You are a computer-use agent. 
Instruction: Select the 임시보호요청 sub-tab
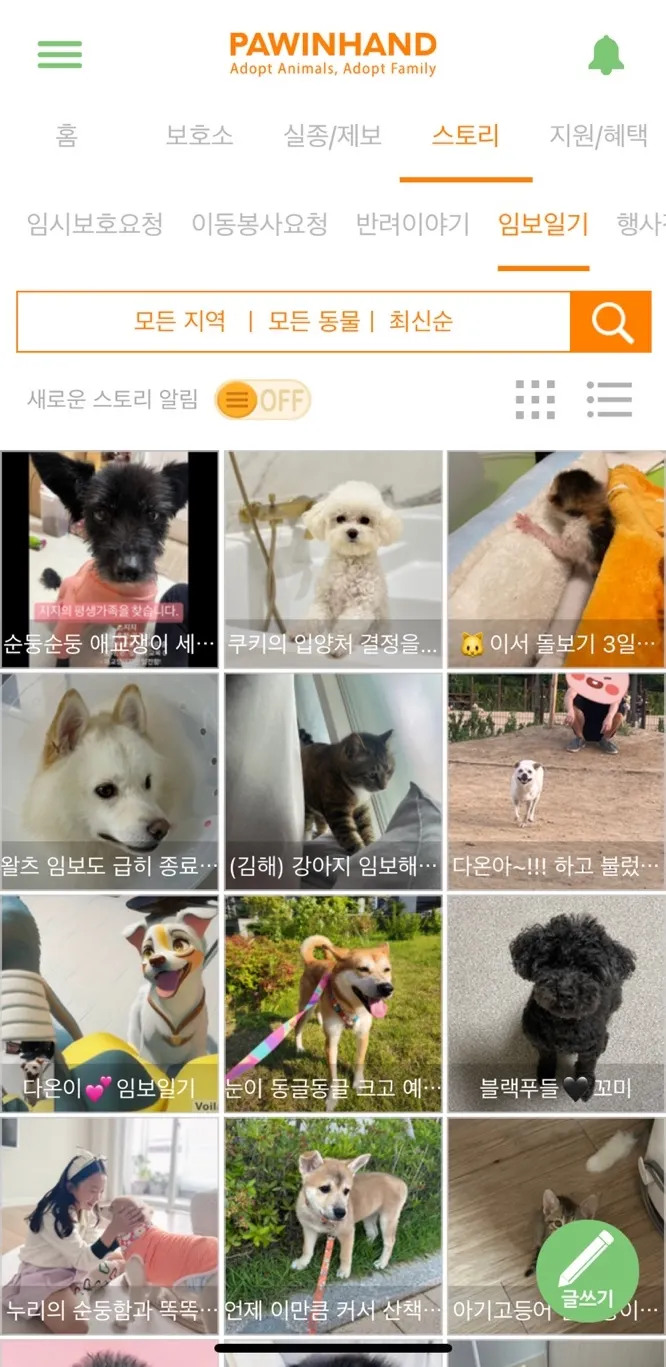click(95, 224)
